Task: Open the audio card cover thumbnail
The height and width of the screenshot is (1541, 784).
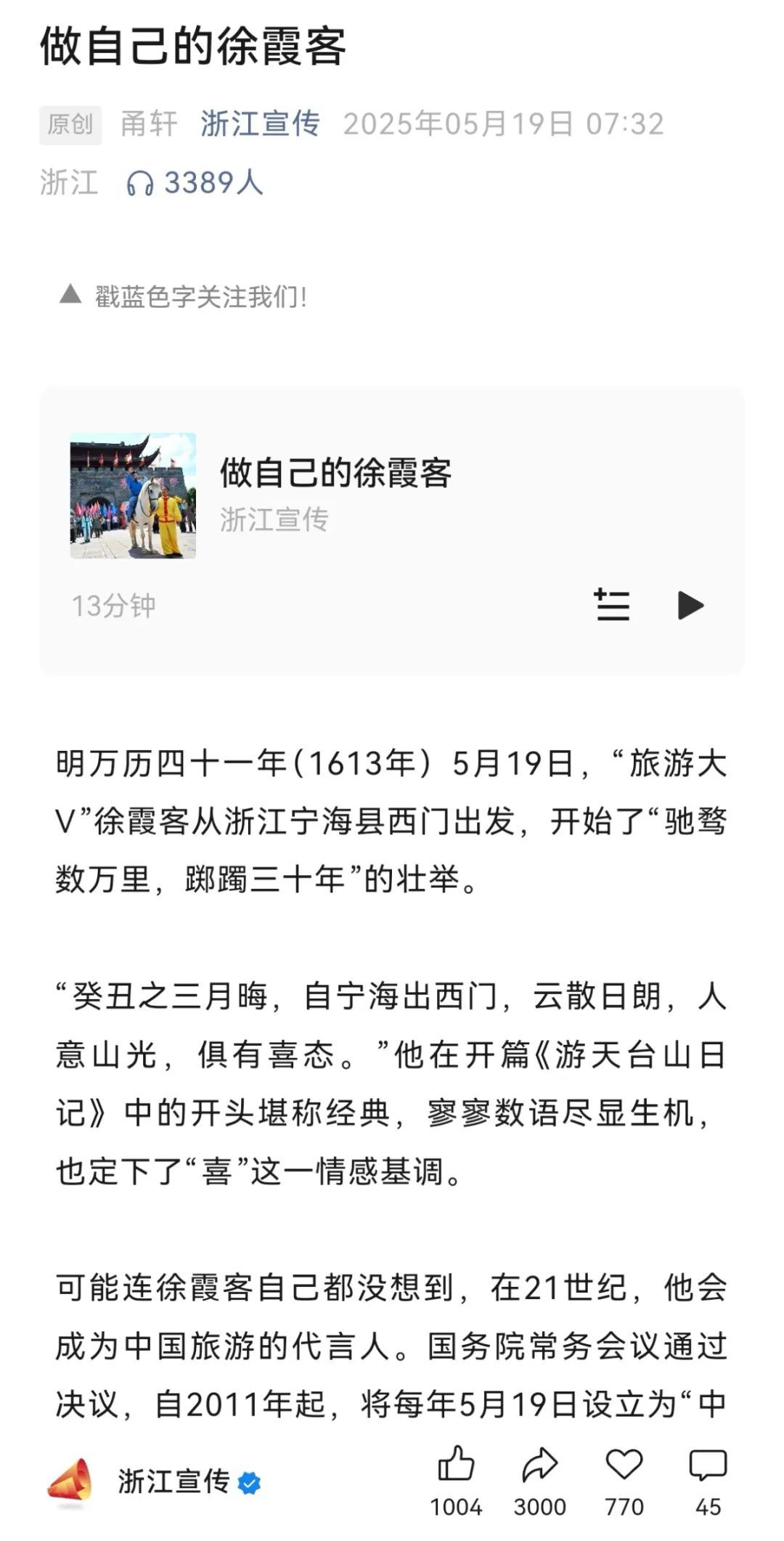Action: pyautogui.click(x=133, y=496)
